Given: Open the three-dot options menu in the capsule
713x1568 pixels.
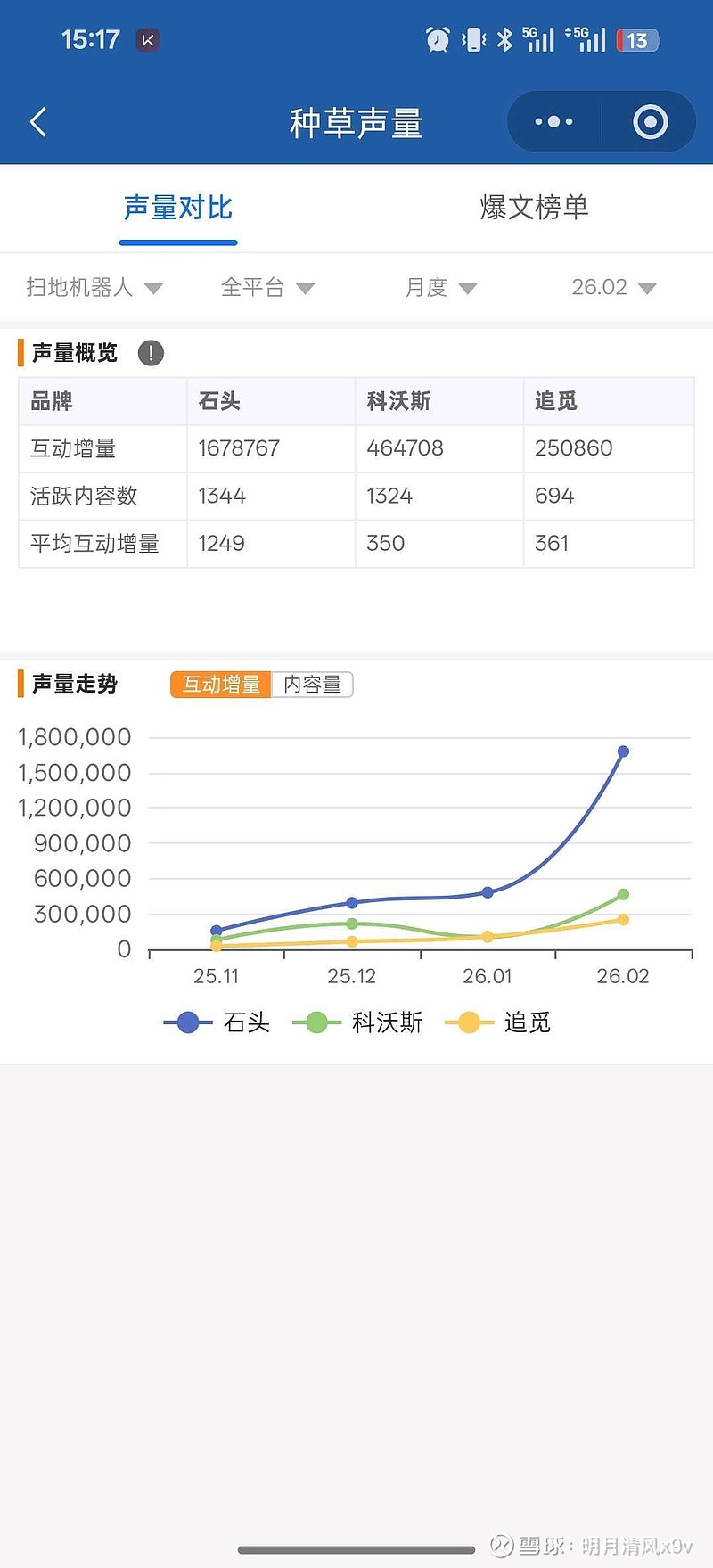Looking at the screenshot, I should pos(553,120).
